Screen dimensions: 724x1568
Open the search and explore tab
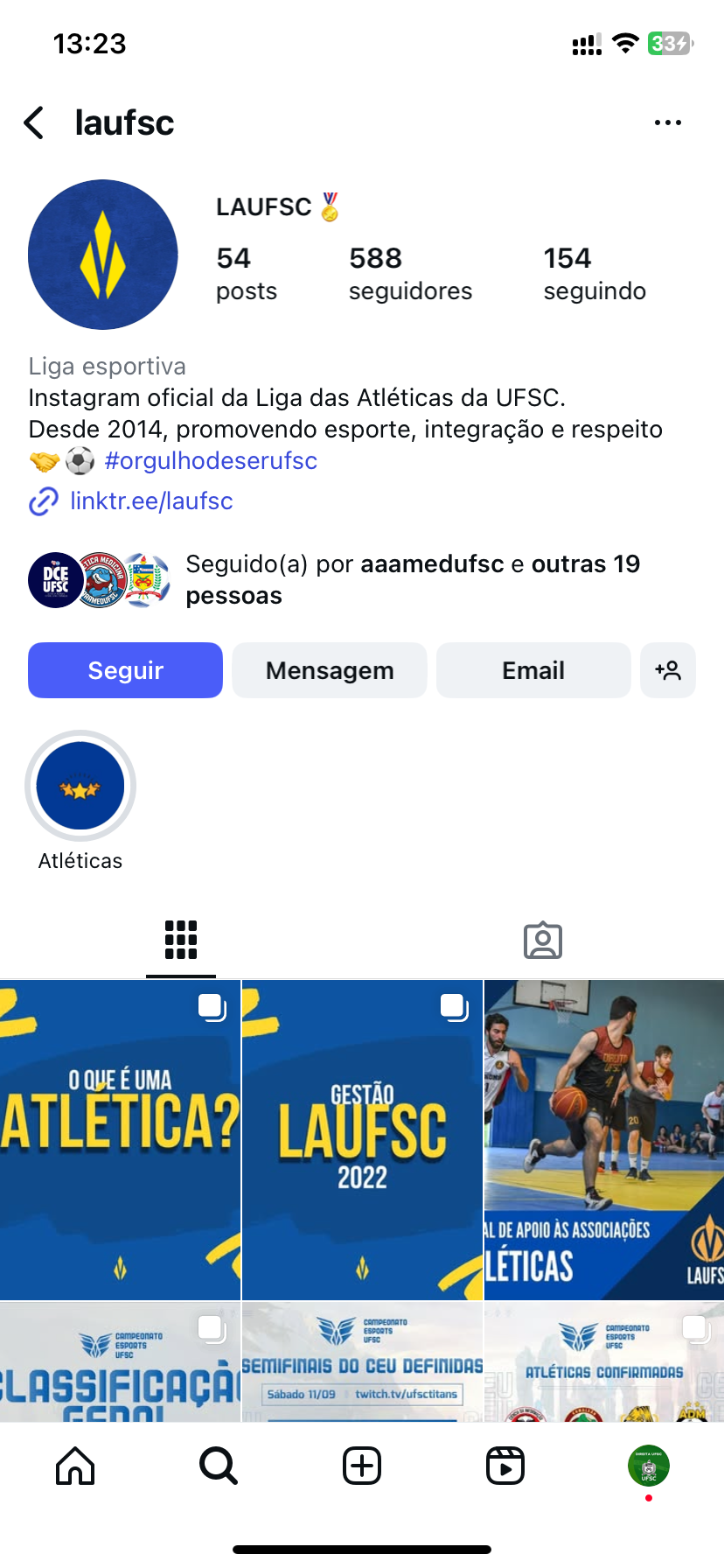pos(219,1466)
